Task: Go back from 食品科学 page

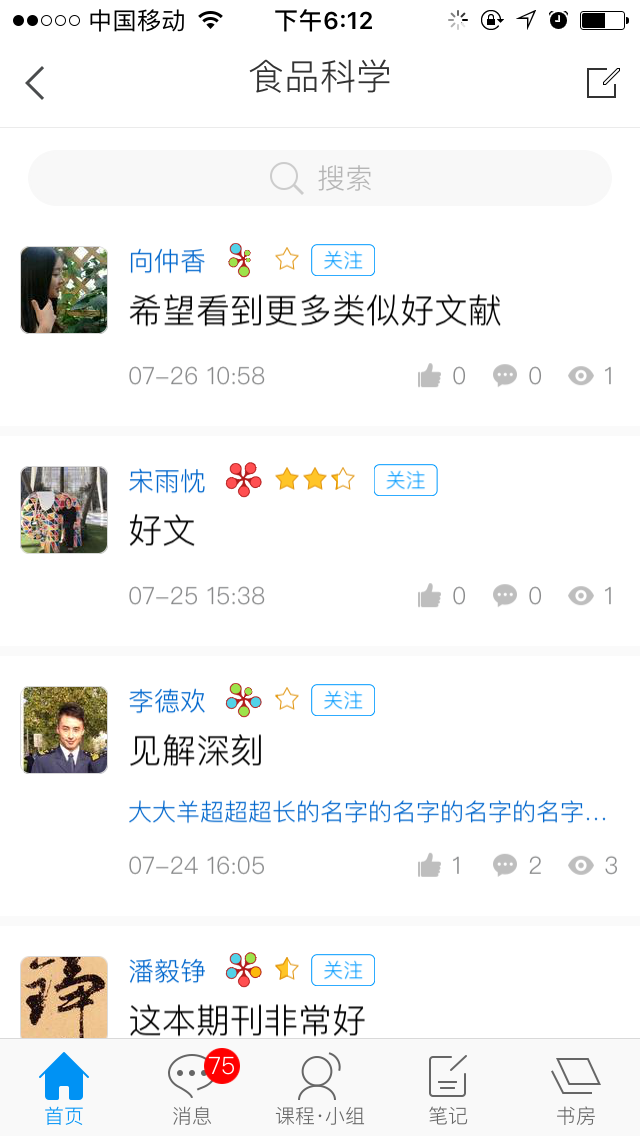Action: pyautogui.click(x=35, y=82)
